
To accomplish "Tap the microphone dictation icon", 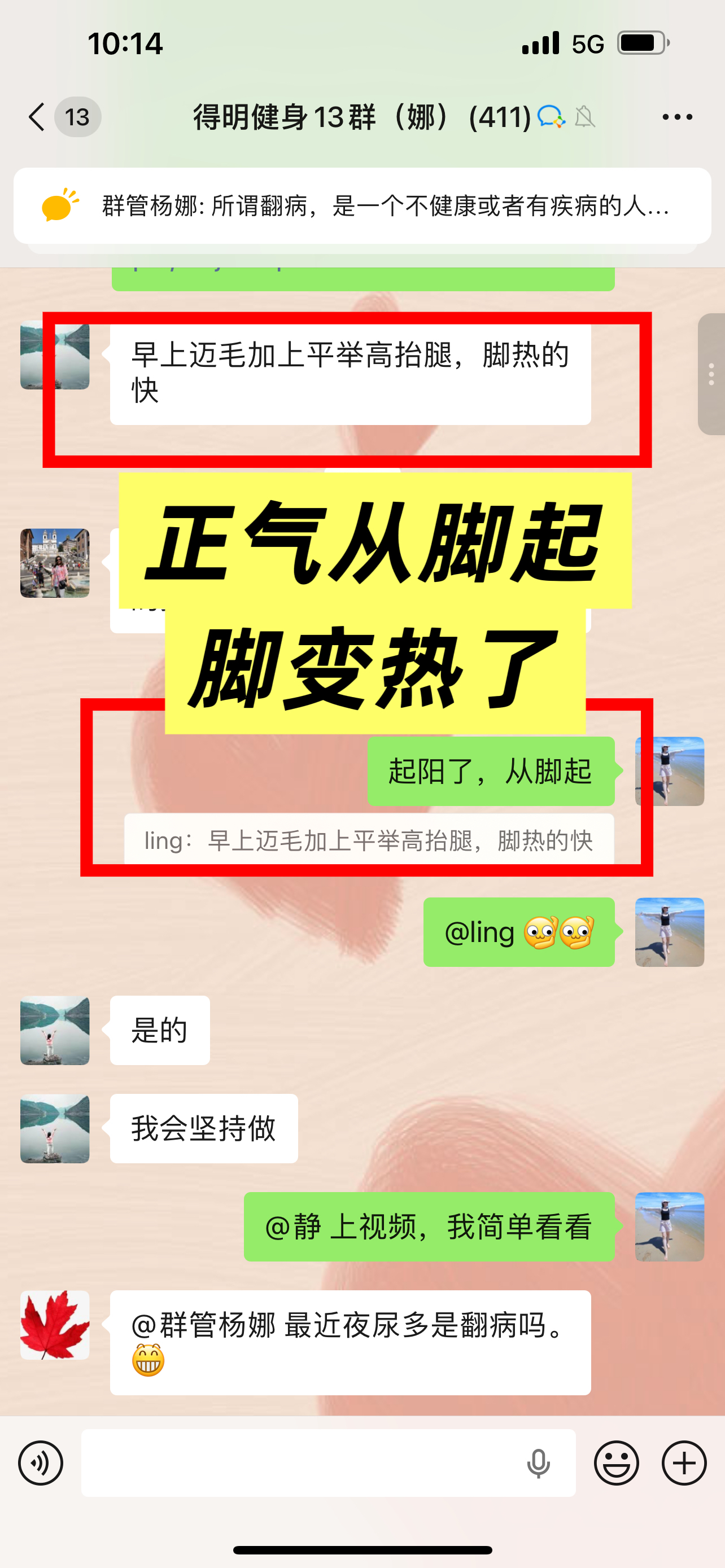I will pyautogui.click(x=538, y=1462).
